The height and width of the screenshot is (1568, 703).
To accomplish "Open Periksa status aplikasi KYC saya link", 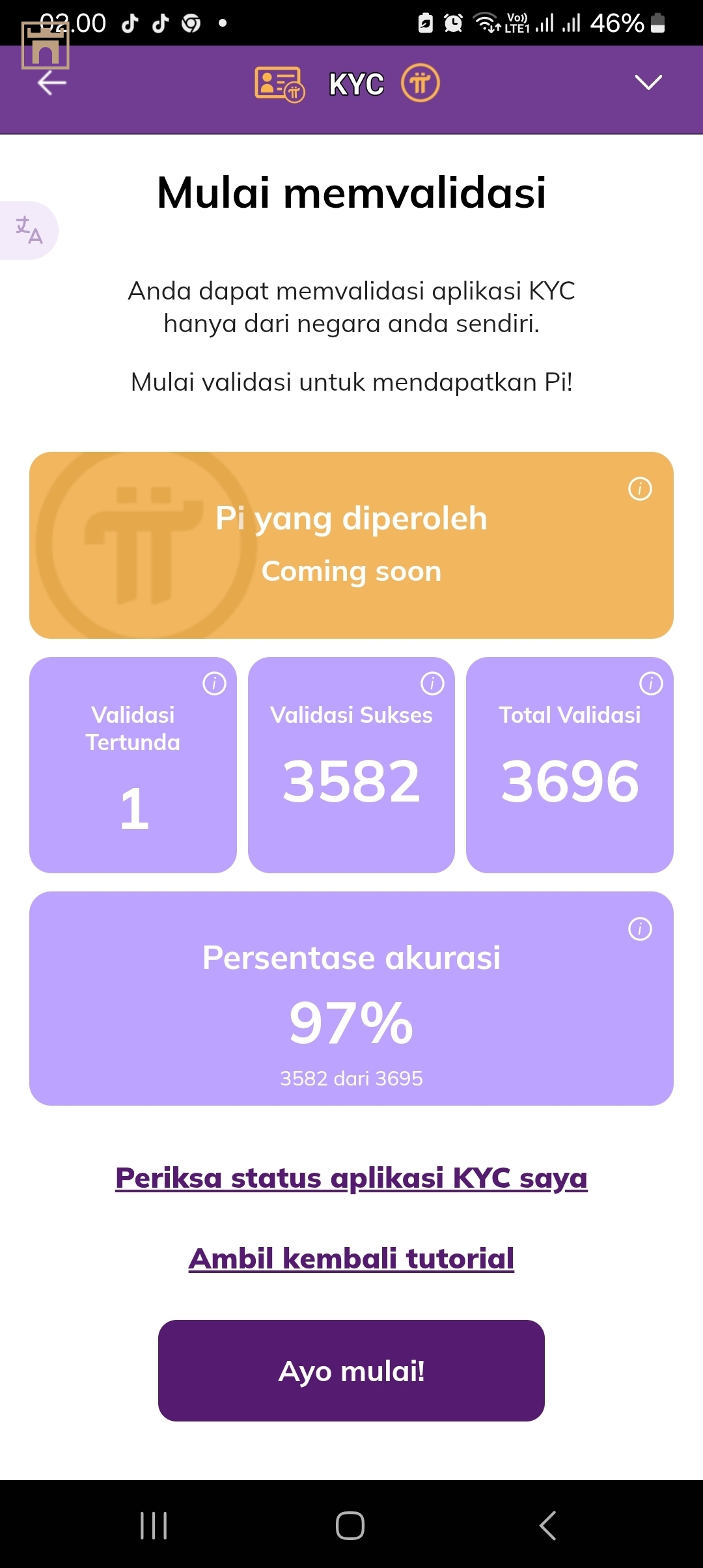I will pyautogui.click(x=351, y=1178).
